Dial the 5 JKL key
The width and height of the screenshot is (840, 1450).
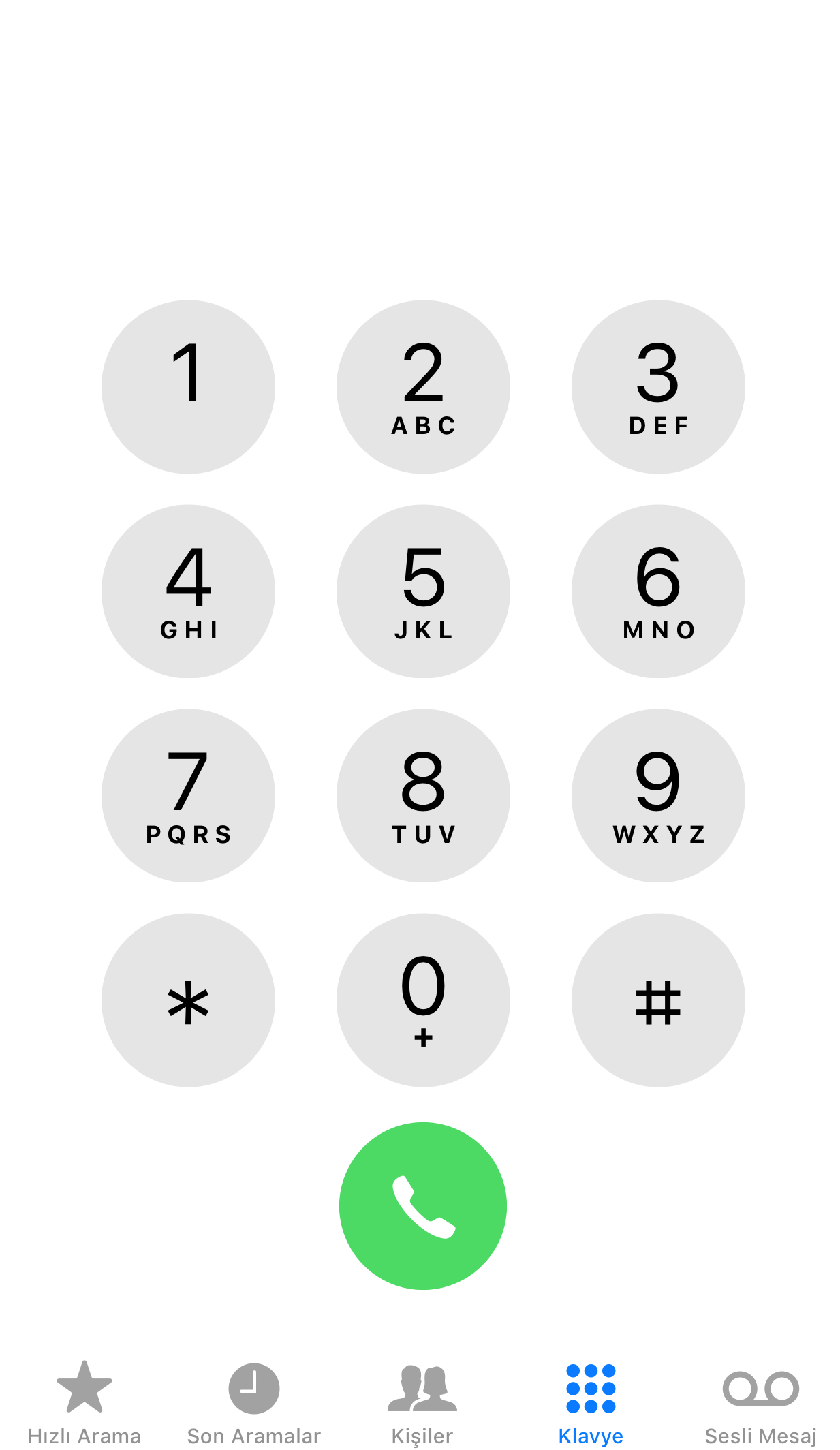423,591
